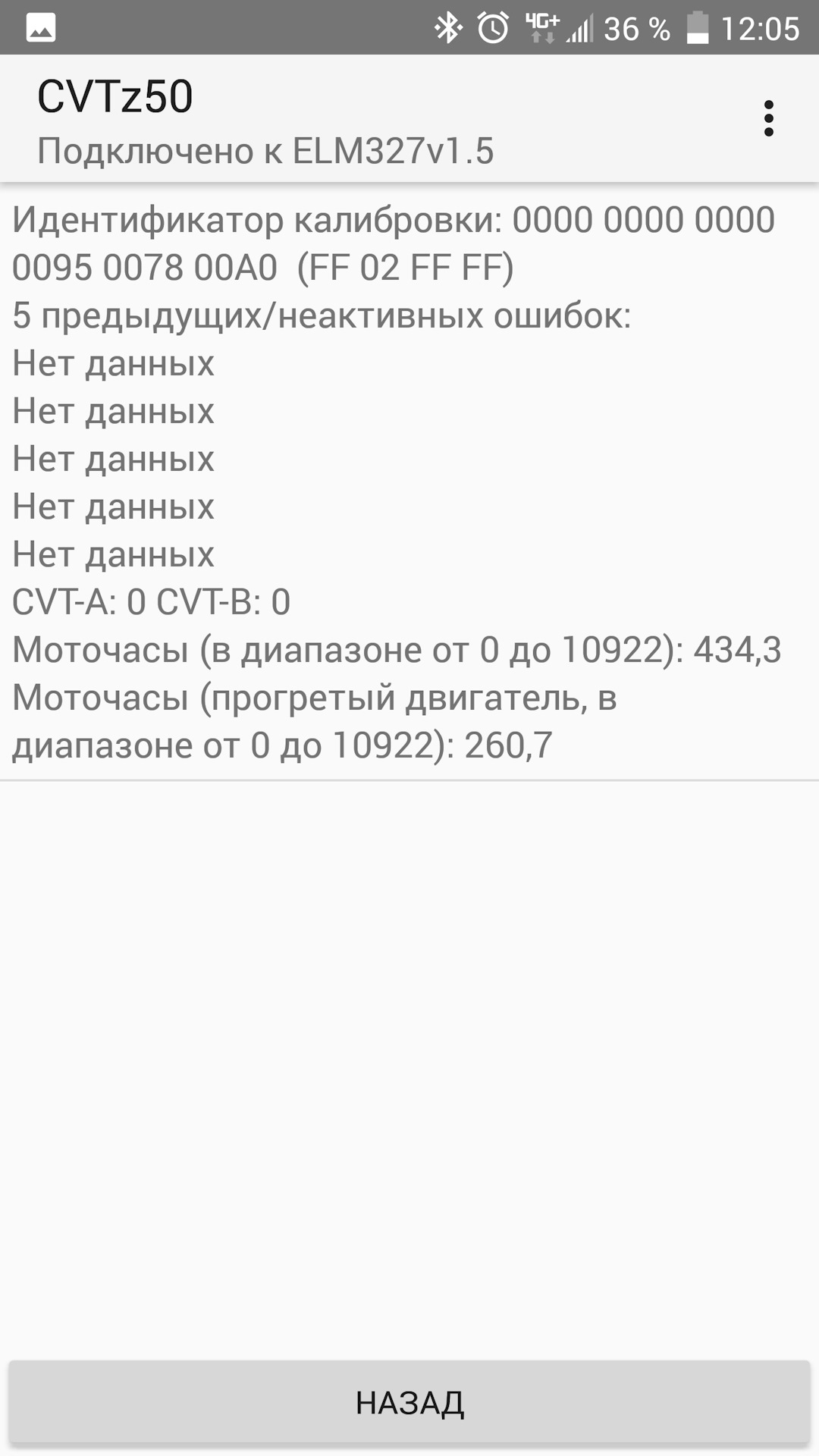Tap the НАЗАД button
819x1456 pixels.
click(x=409, y=1401)
